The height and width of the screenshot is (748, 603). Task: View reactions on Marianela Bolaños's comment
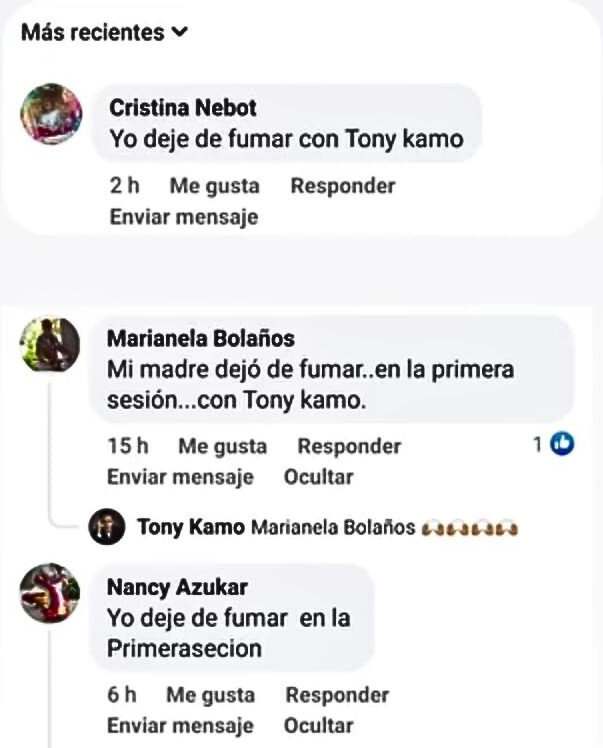554,445
